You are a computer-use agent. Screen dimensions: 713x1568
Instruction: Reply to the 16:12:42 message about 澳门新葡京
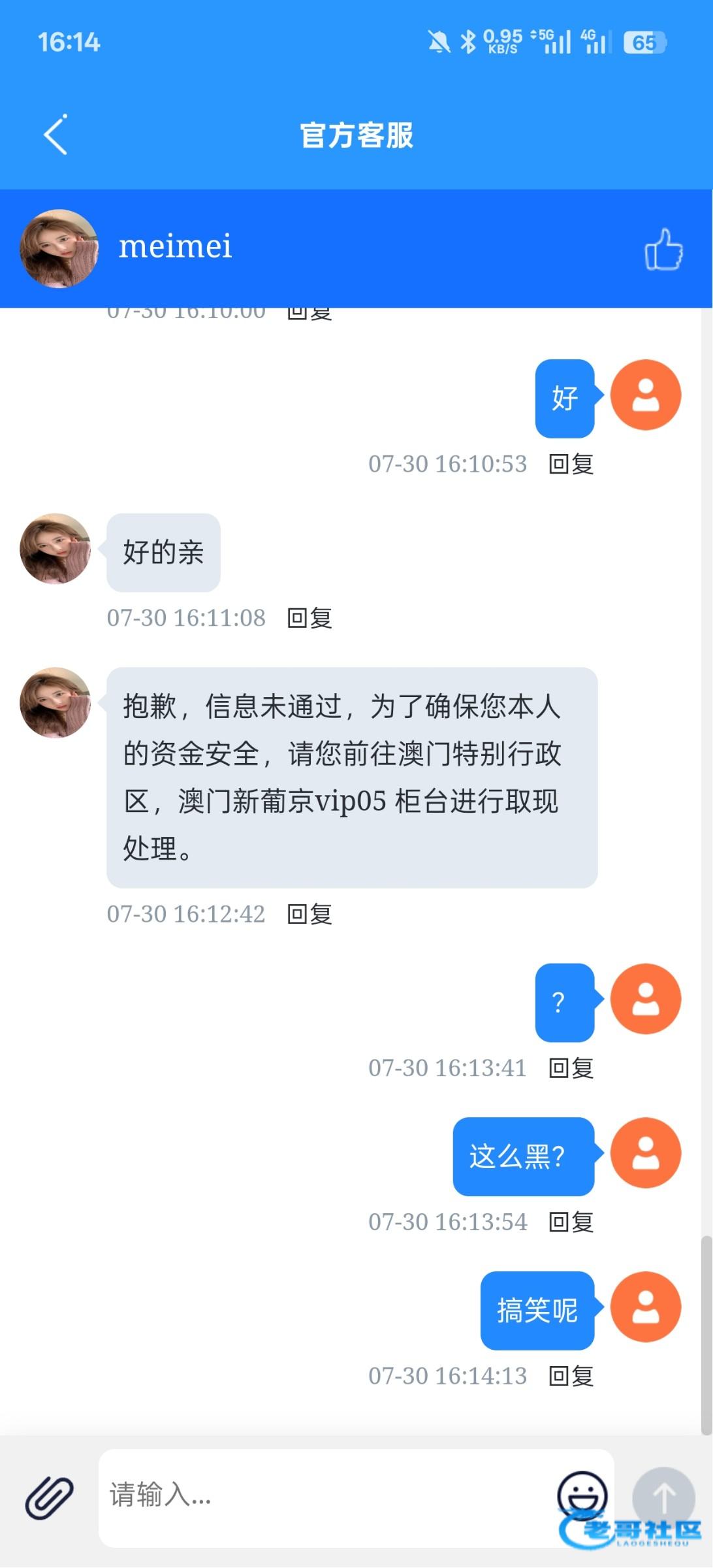pos(309,914)
